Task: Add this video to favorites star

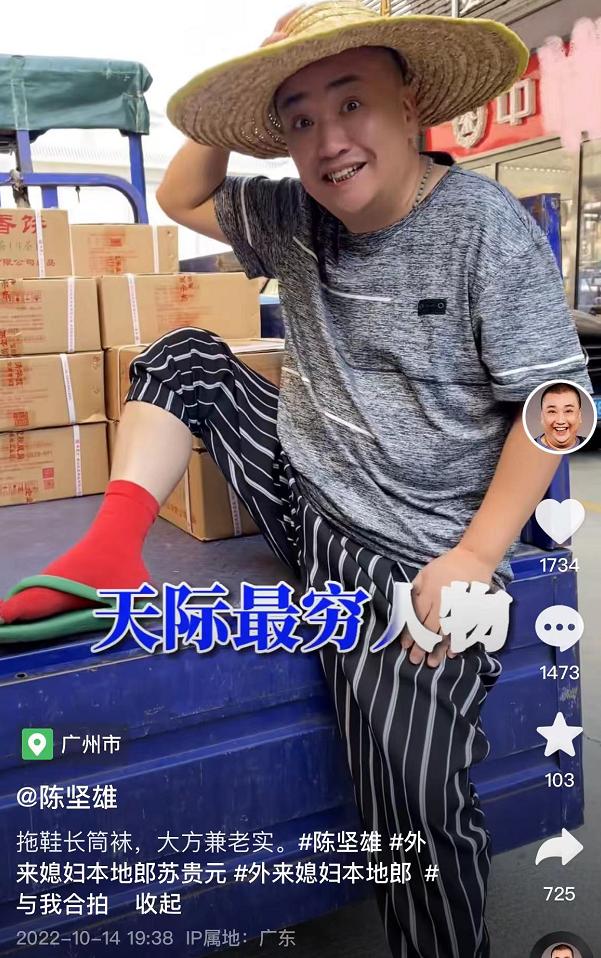Action: pyautogui.click(x=559, y=736)
